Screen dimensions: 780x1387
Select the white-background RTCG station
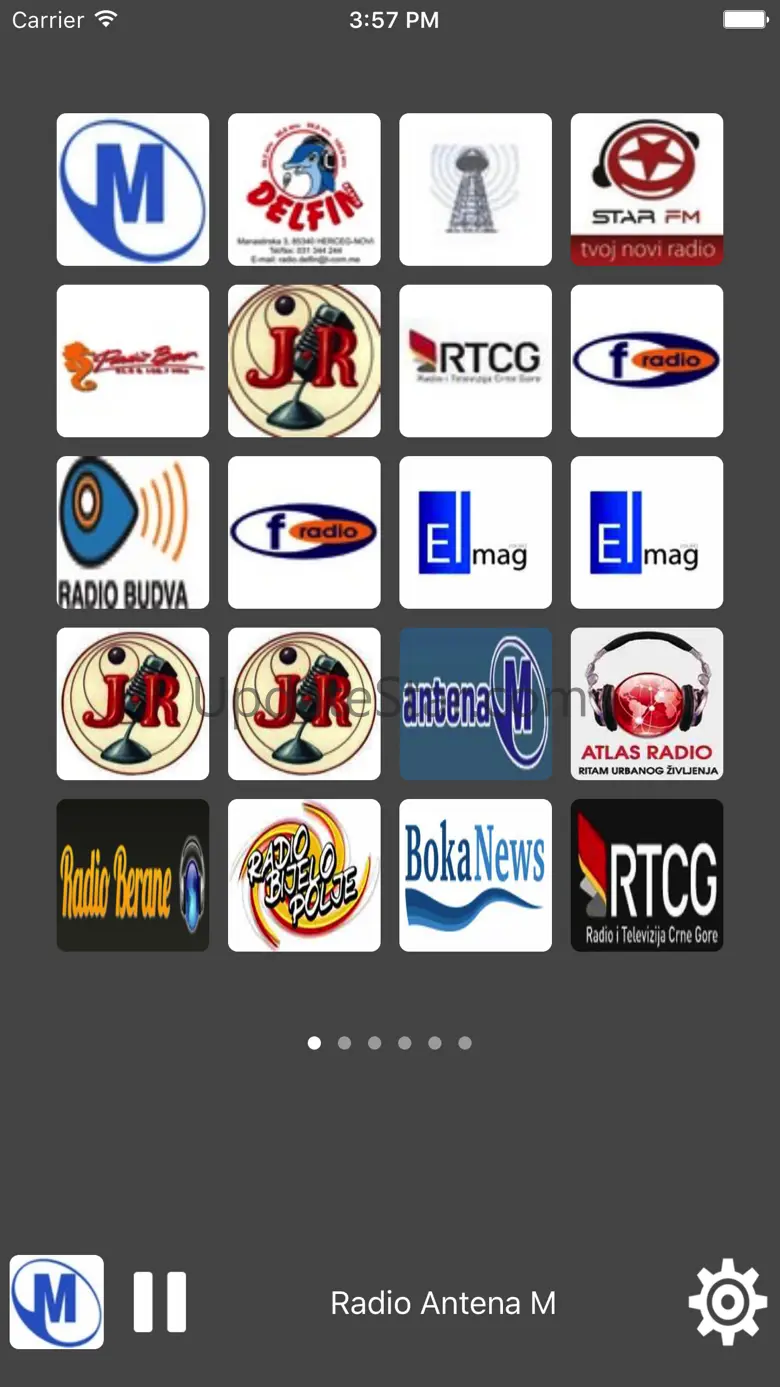pos(476,361)
